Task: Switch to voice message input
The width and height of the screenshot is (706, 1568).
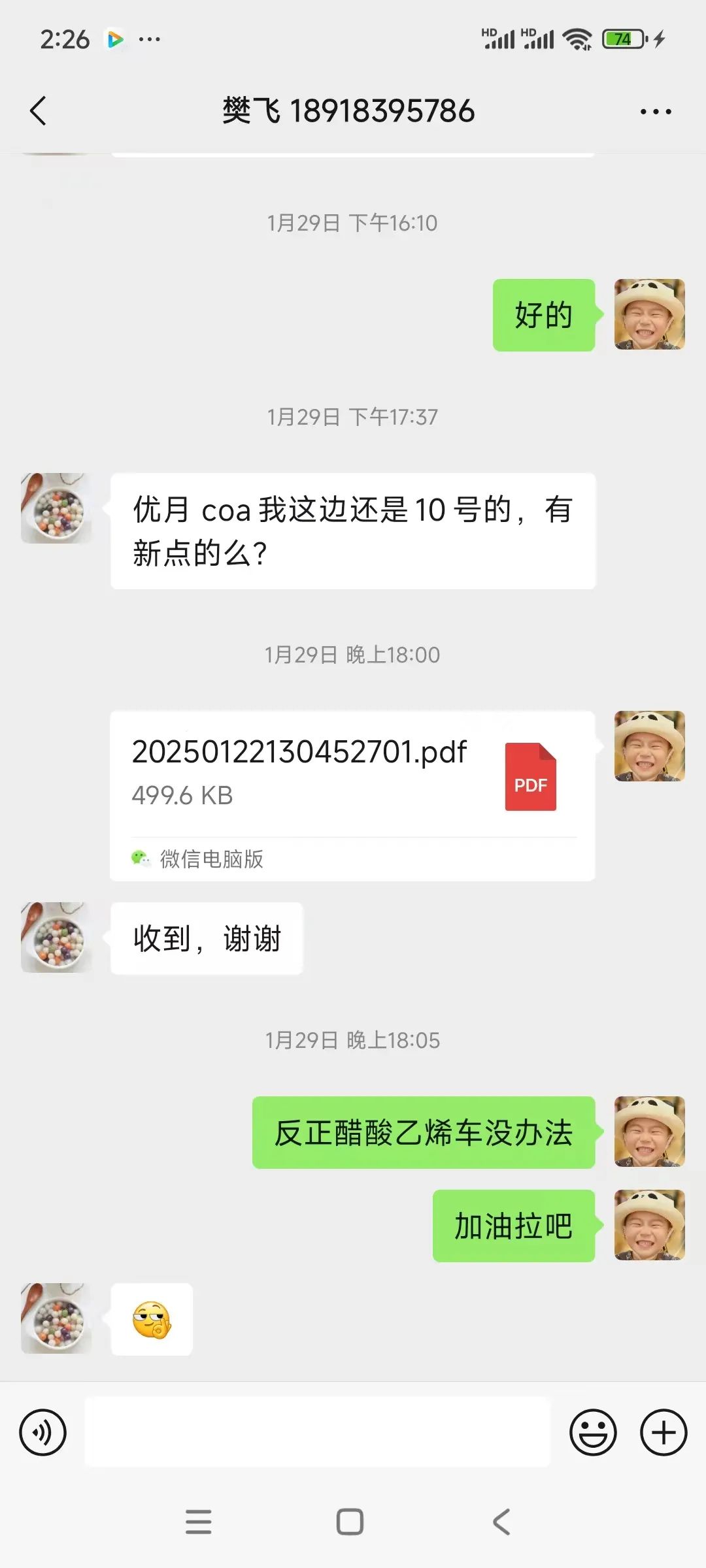Action: click(43, 1433)
